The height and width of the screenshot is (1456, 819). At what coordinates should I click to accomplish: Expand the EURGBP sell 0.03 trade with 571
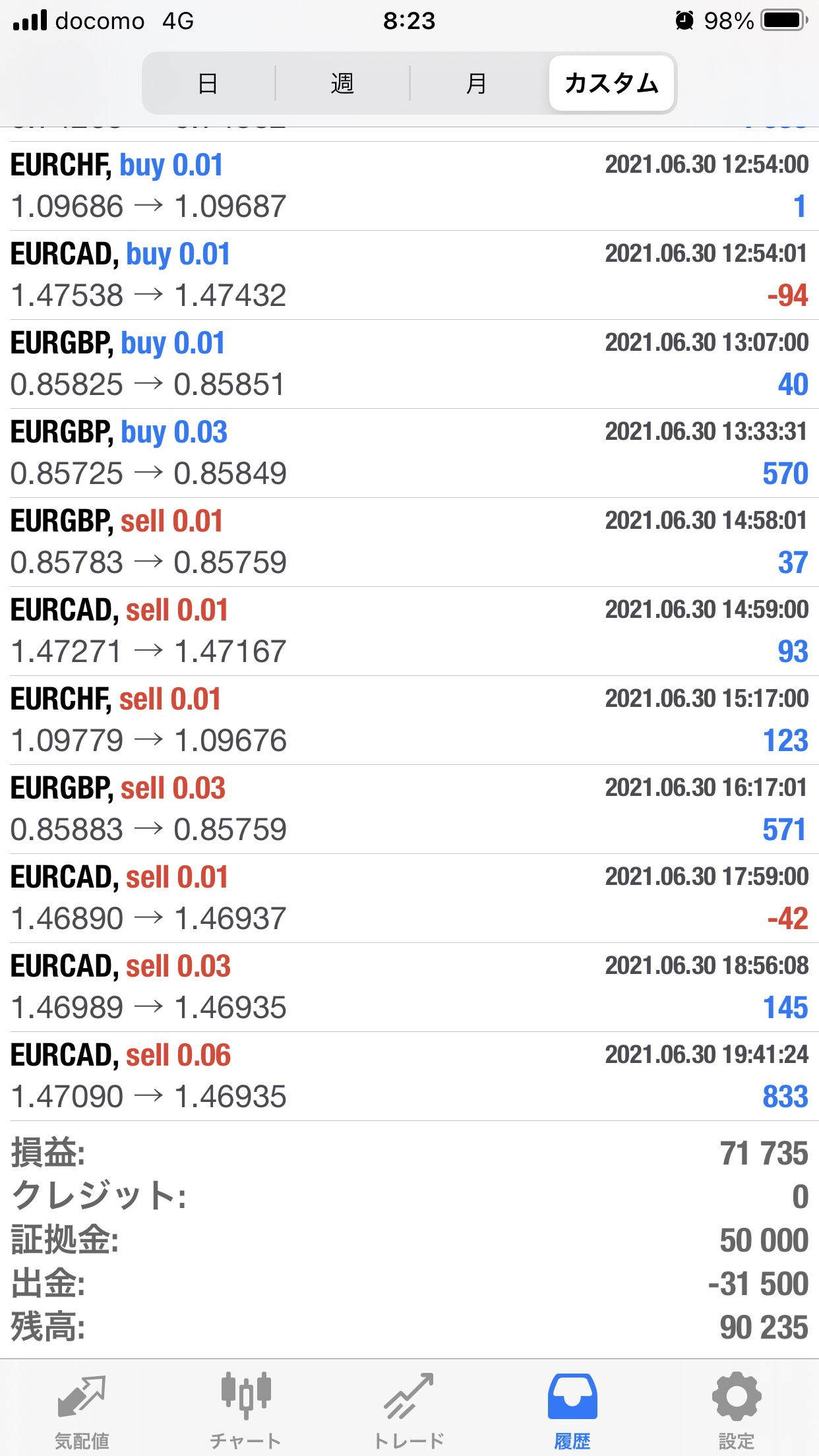coord(409,809)
